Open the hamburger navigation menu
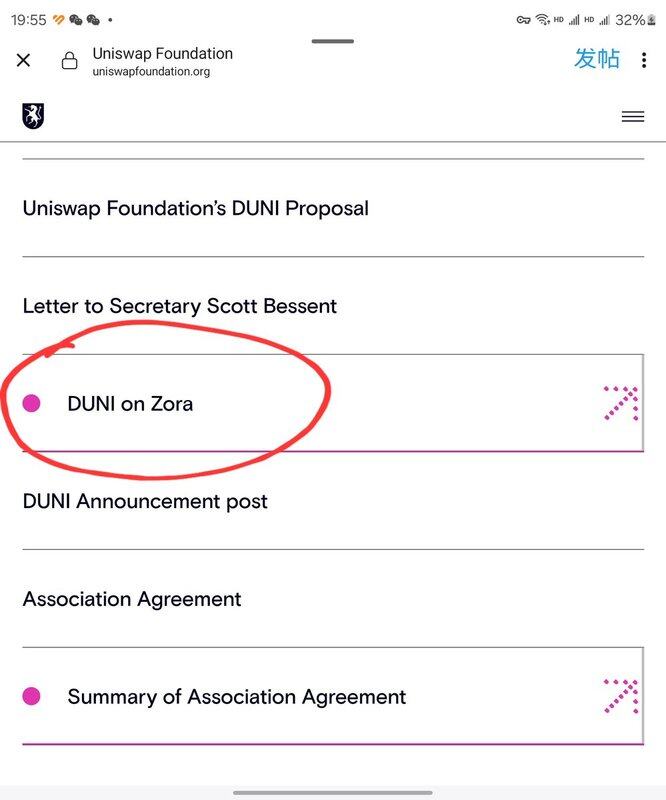The image size is (666, 800). coord(632,117)
